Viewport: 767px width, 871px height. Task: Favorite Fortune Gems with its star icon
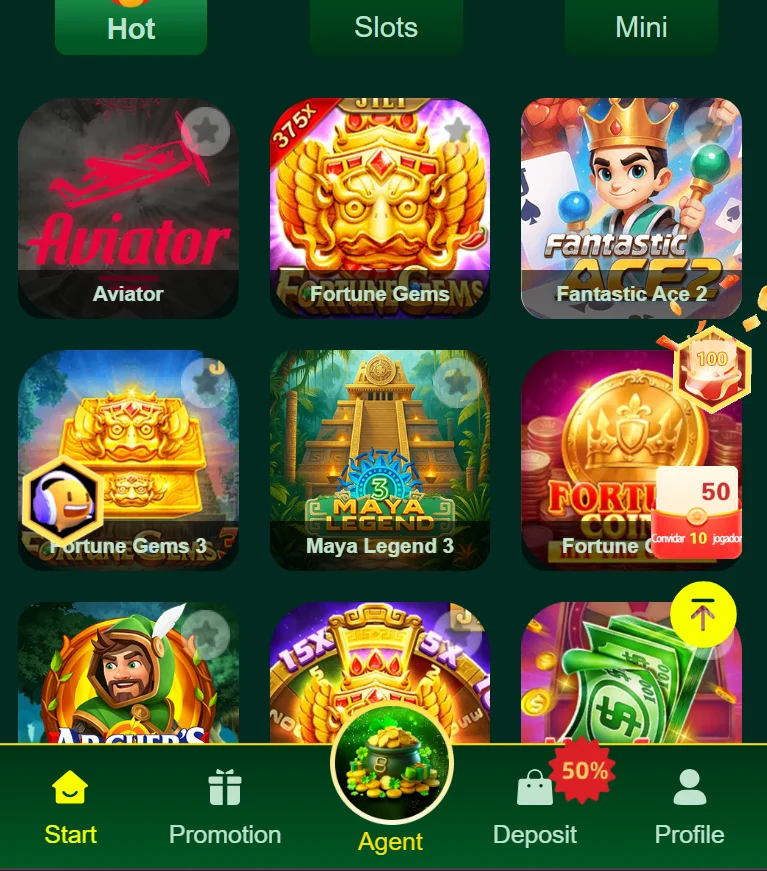457,131
